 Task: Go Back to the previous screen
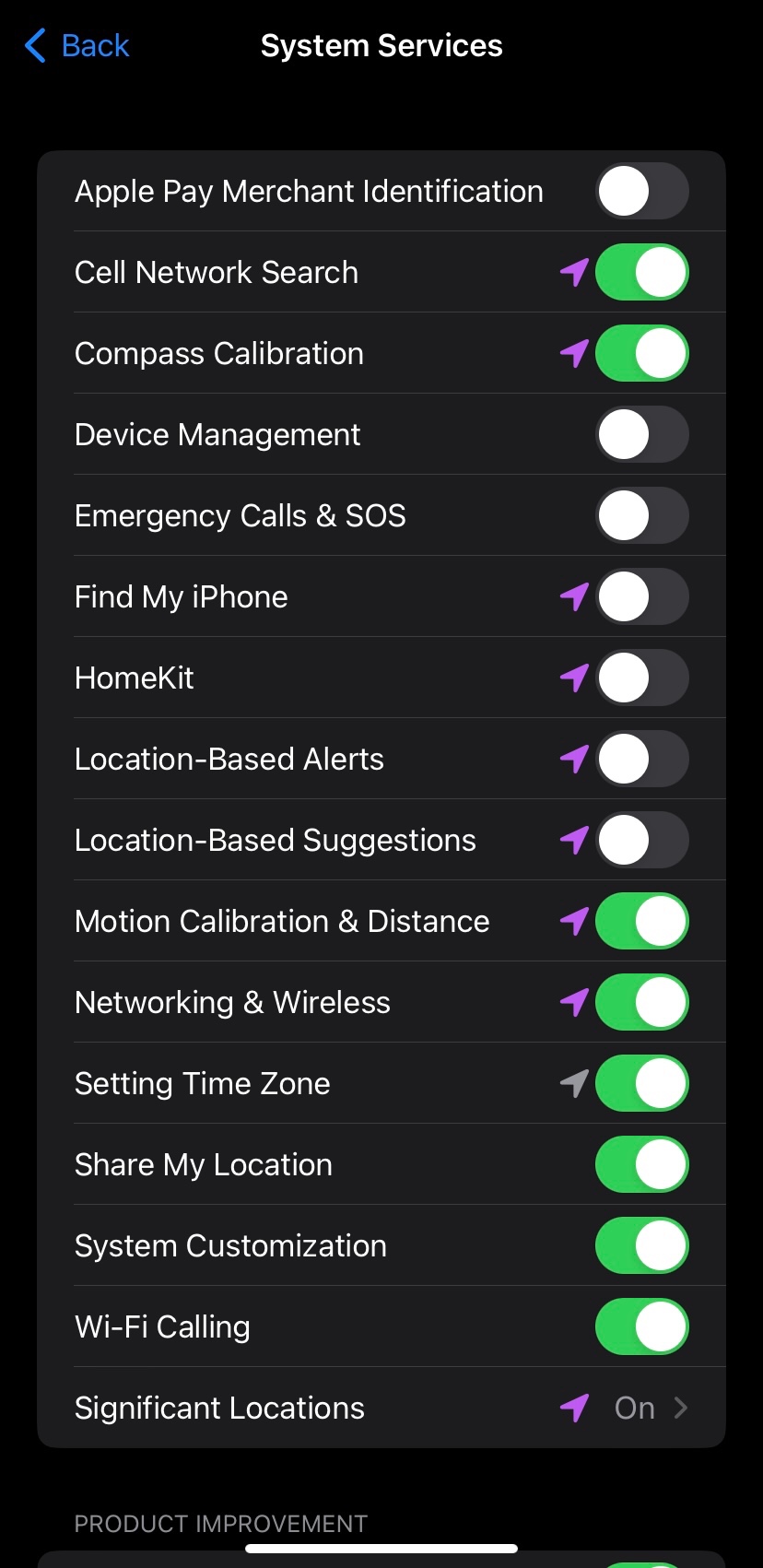76,45
